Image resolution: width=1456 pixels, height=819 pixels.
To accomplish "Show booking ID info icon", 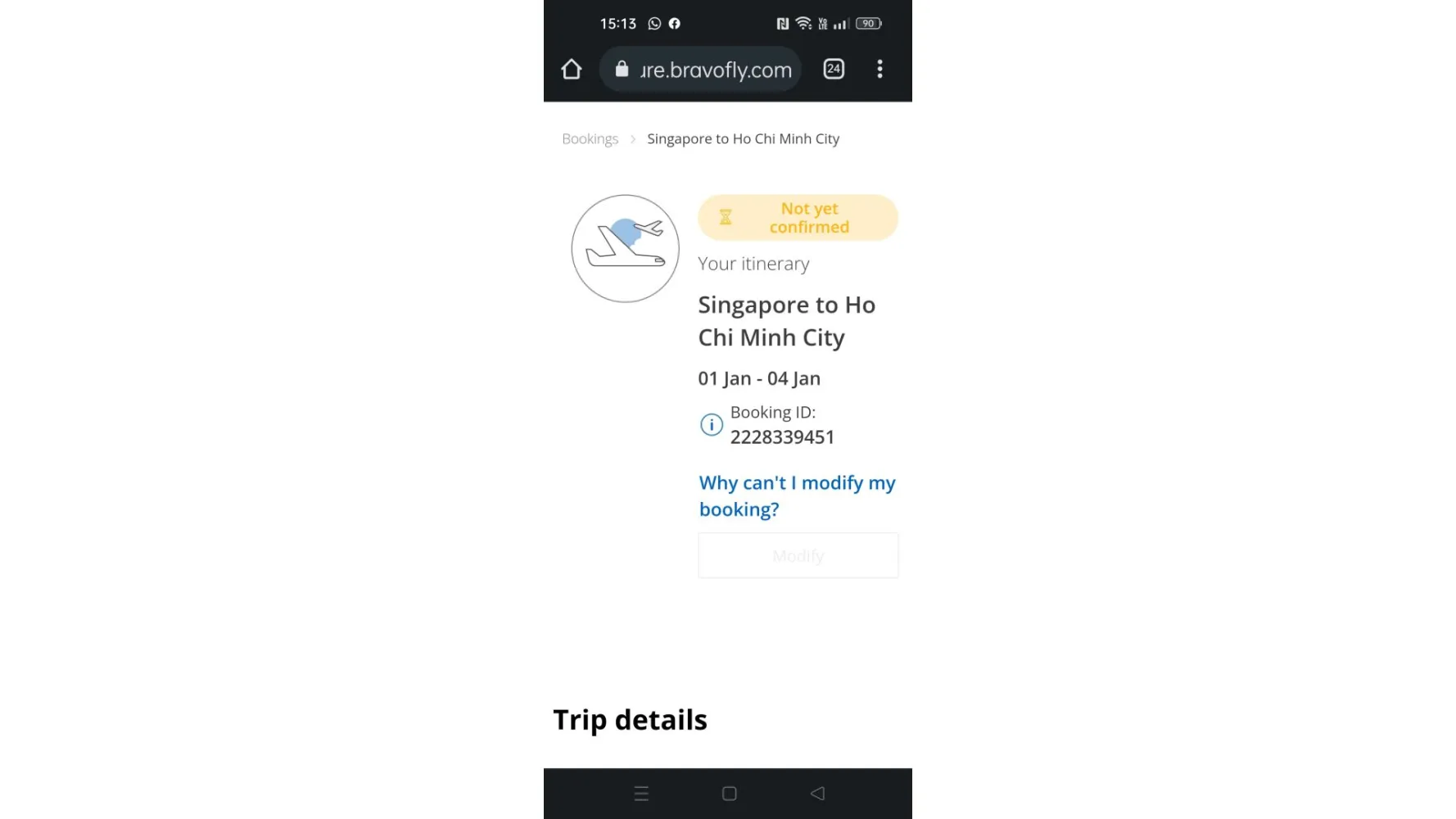I will (x=711, y=424).
